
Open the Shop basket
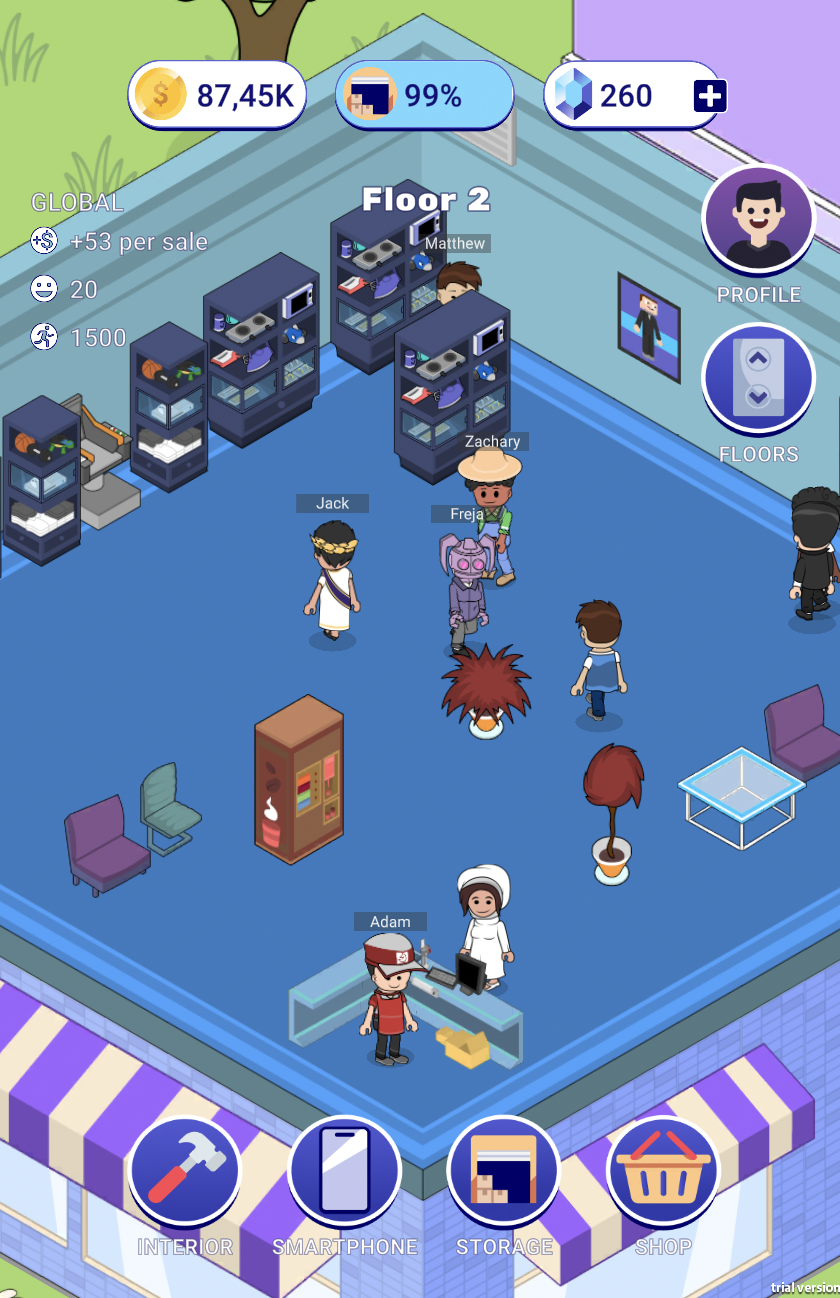pyautogui.click(x=663, y=1173)
